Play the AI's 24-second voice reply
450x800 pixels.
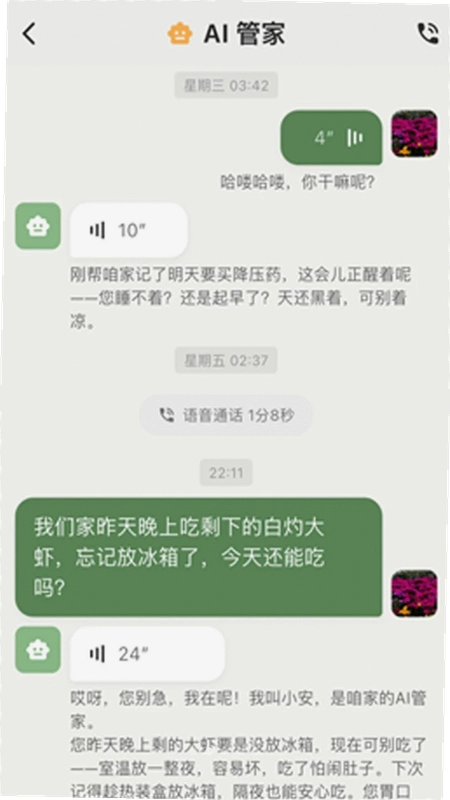[147, 654]
